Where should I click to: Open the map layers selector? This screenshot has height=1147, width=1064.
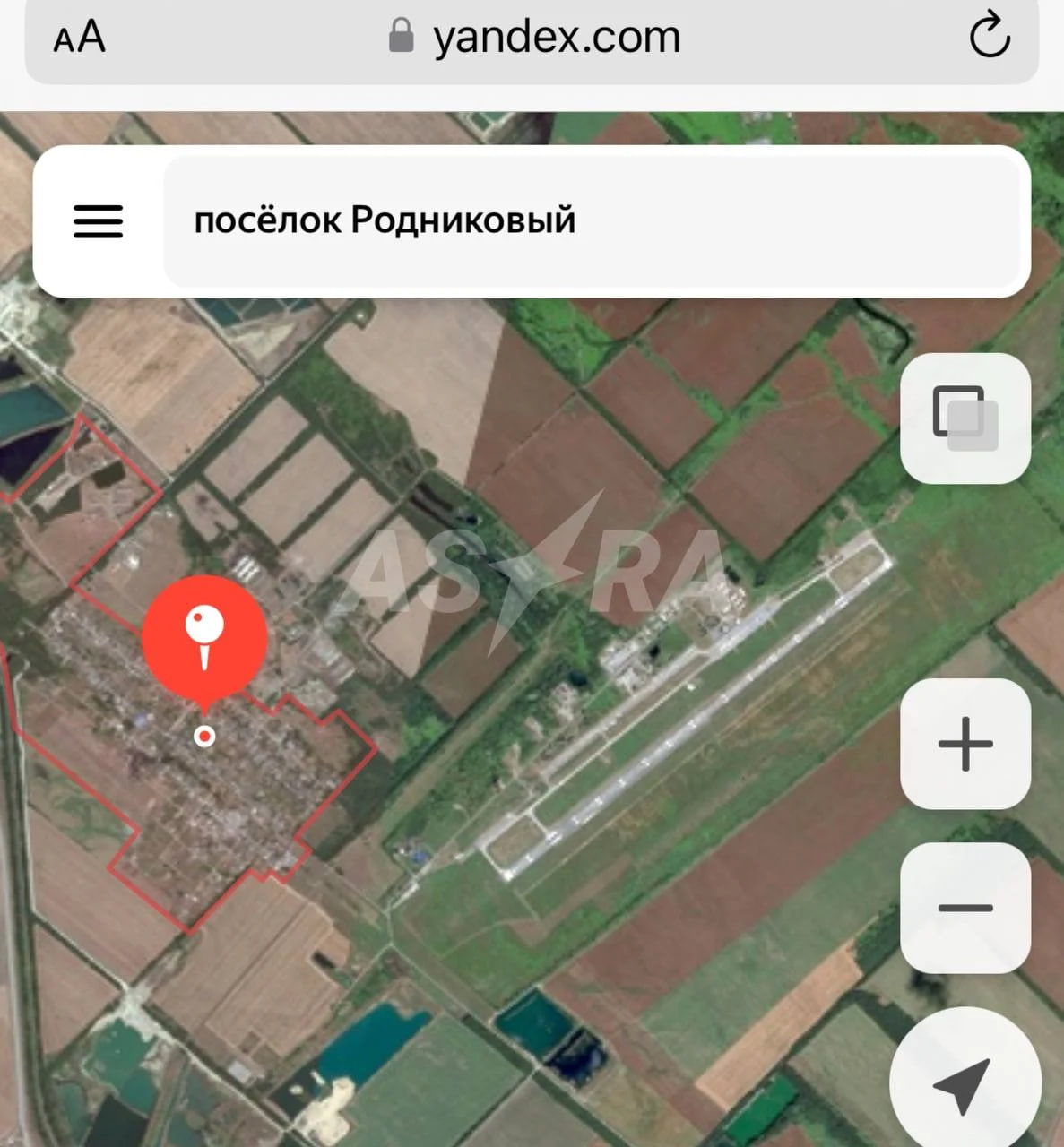[965, 418]
